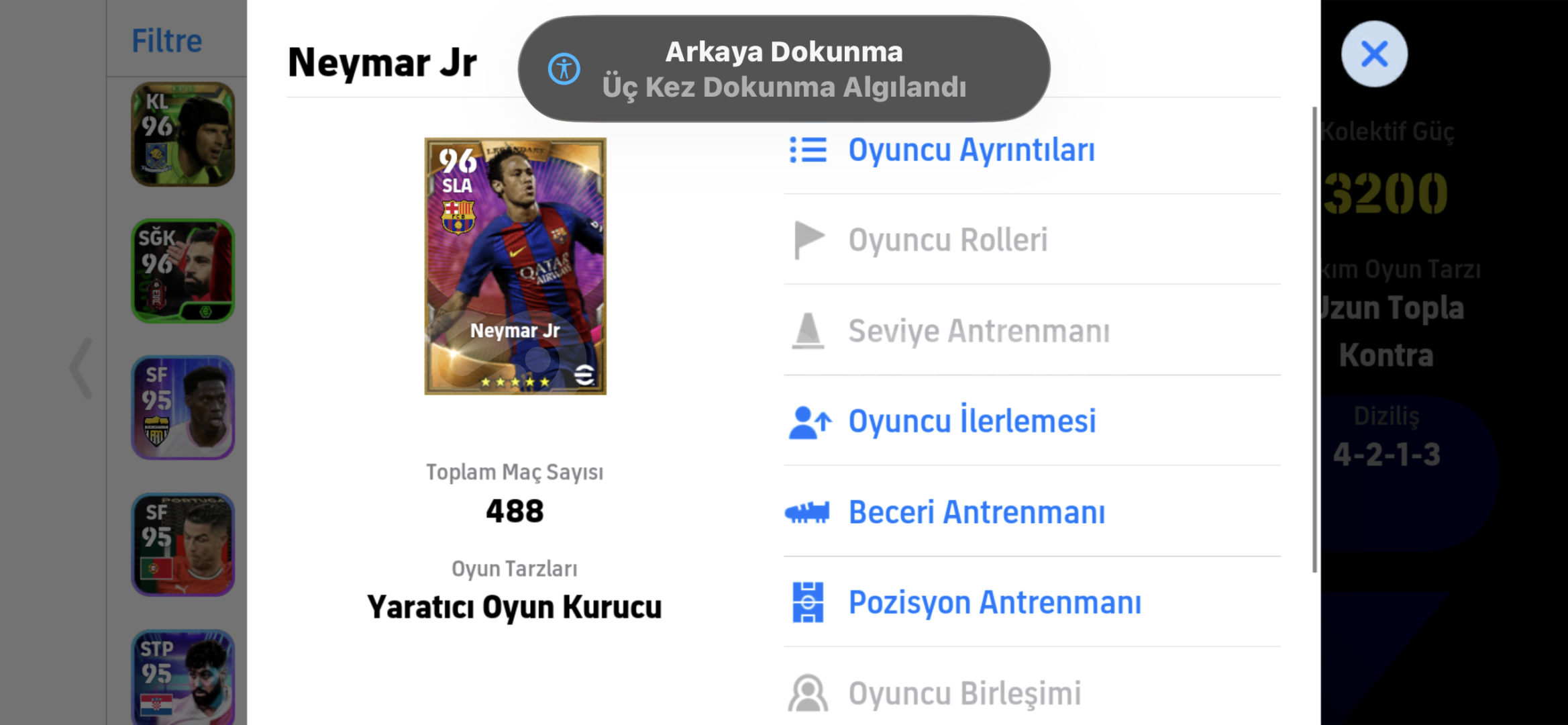1568x725 pixels.
Task: Select Oyuncu Rolleri option
Action: click(947, 240)
